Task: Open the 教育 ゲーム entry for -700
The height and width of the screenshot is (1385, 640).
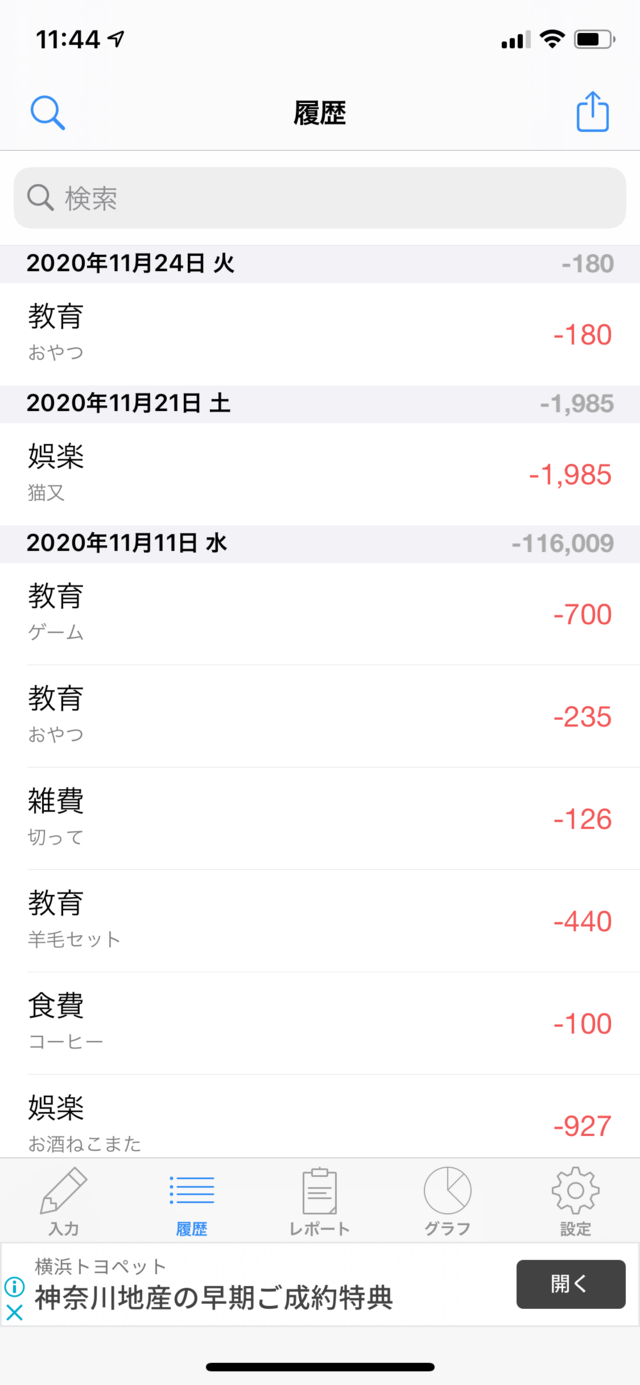Action: (320, 614)
